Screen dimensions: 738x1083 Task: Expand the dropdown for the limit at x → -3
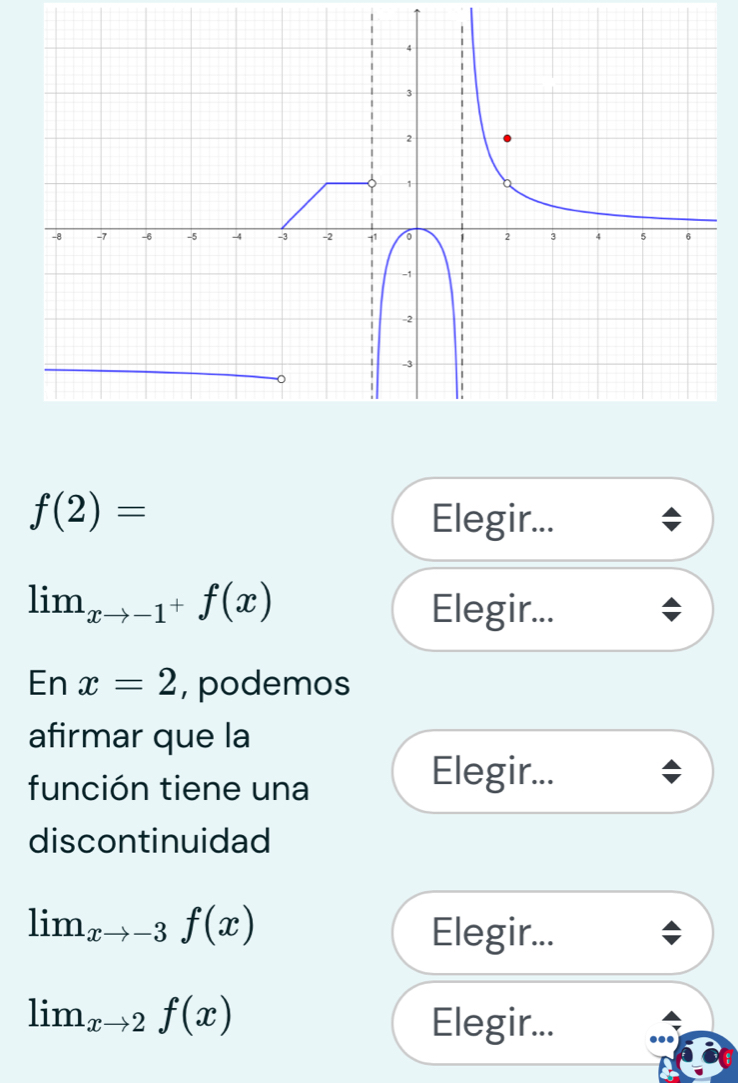pyautogui.click(x=552, y=932)
